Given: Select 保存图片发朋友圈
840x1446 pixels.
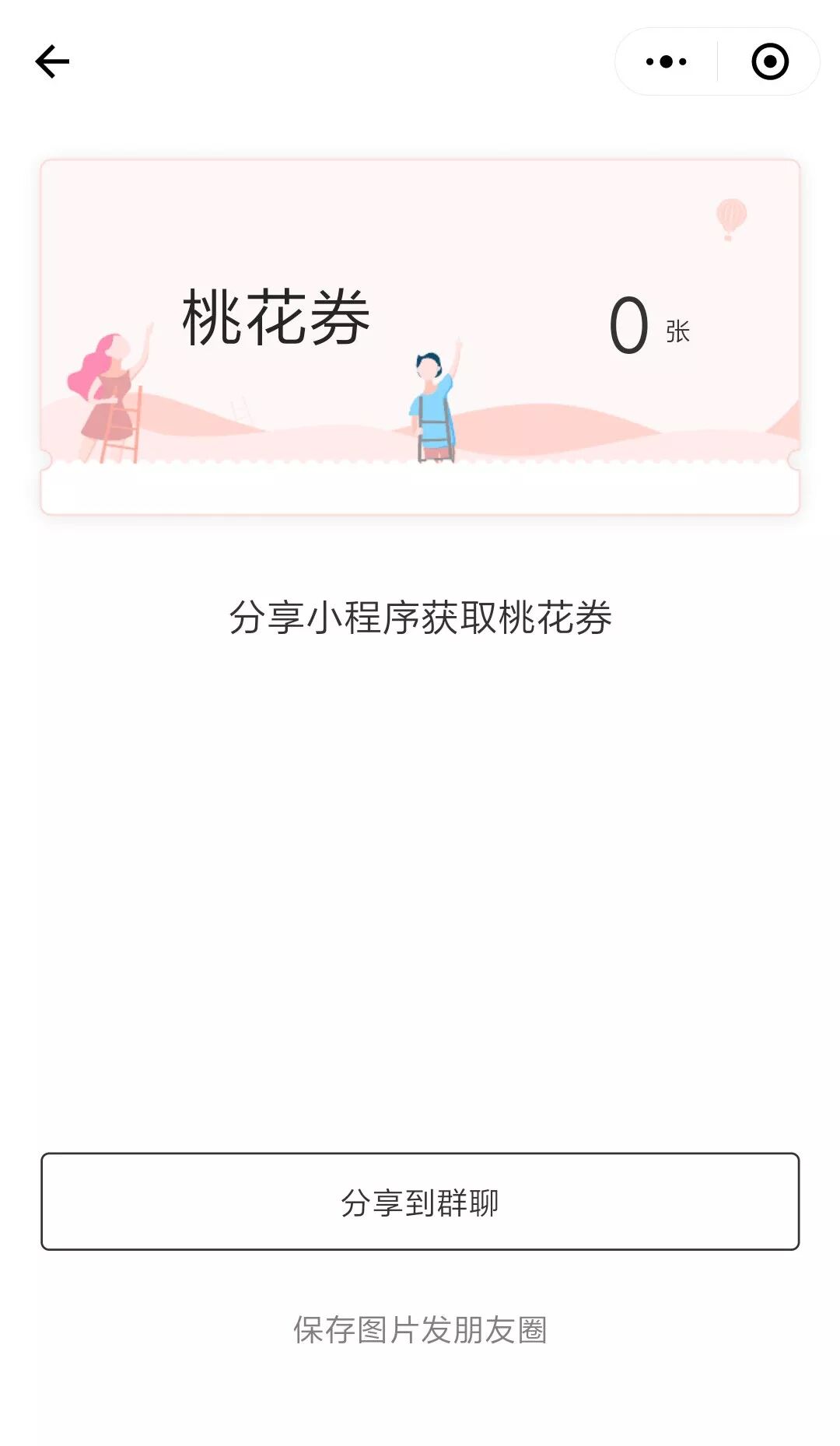Looking at the screenshot, I should tap(420, 1330).
